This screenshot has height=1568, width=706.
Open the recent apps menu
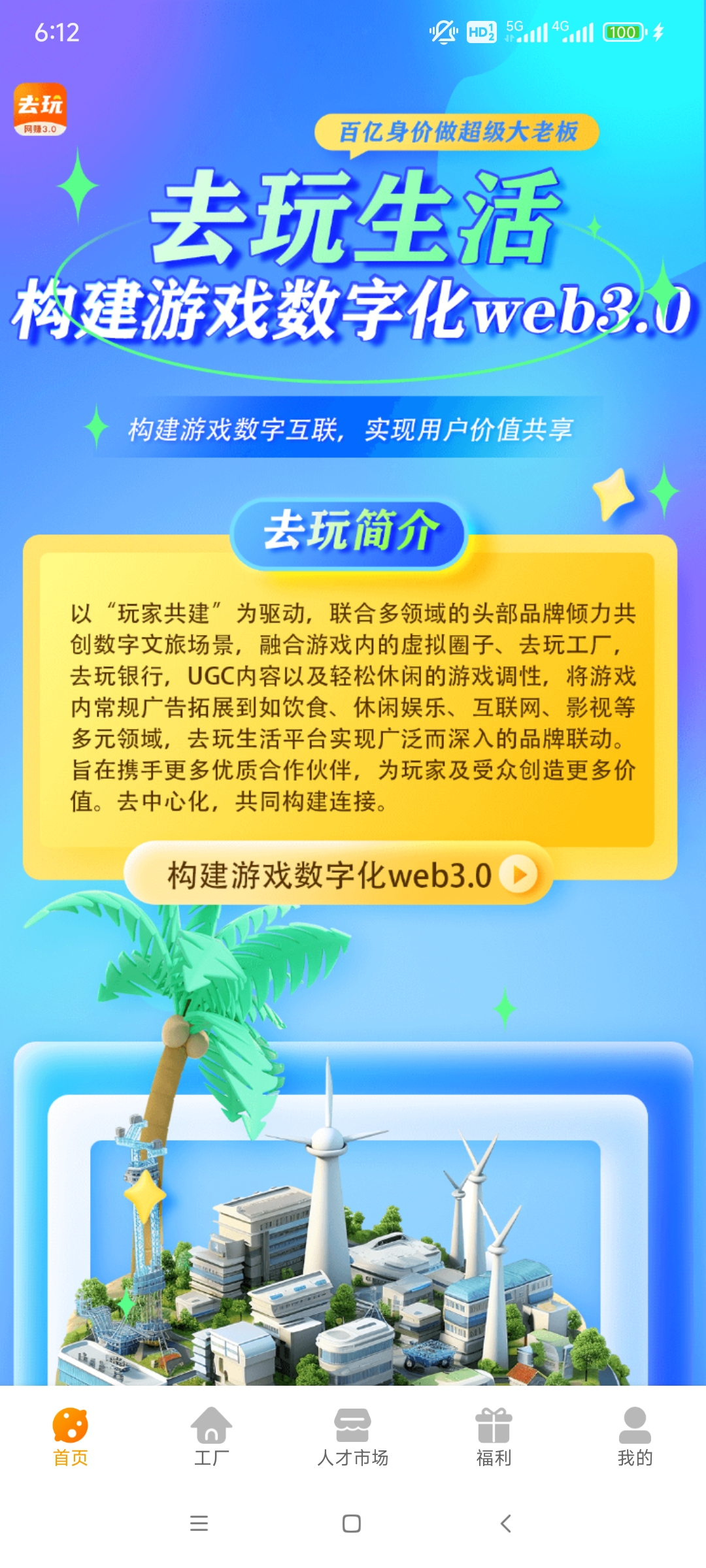pyautogui.click(x=199, y=1524)
